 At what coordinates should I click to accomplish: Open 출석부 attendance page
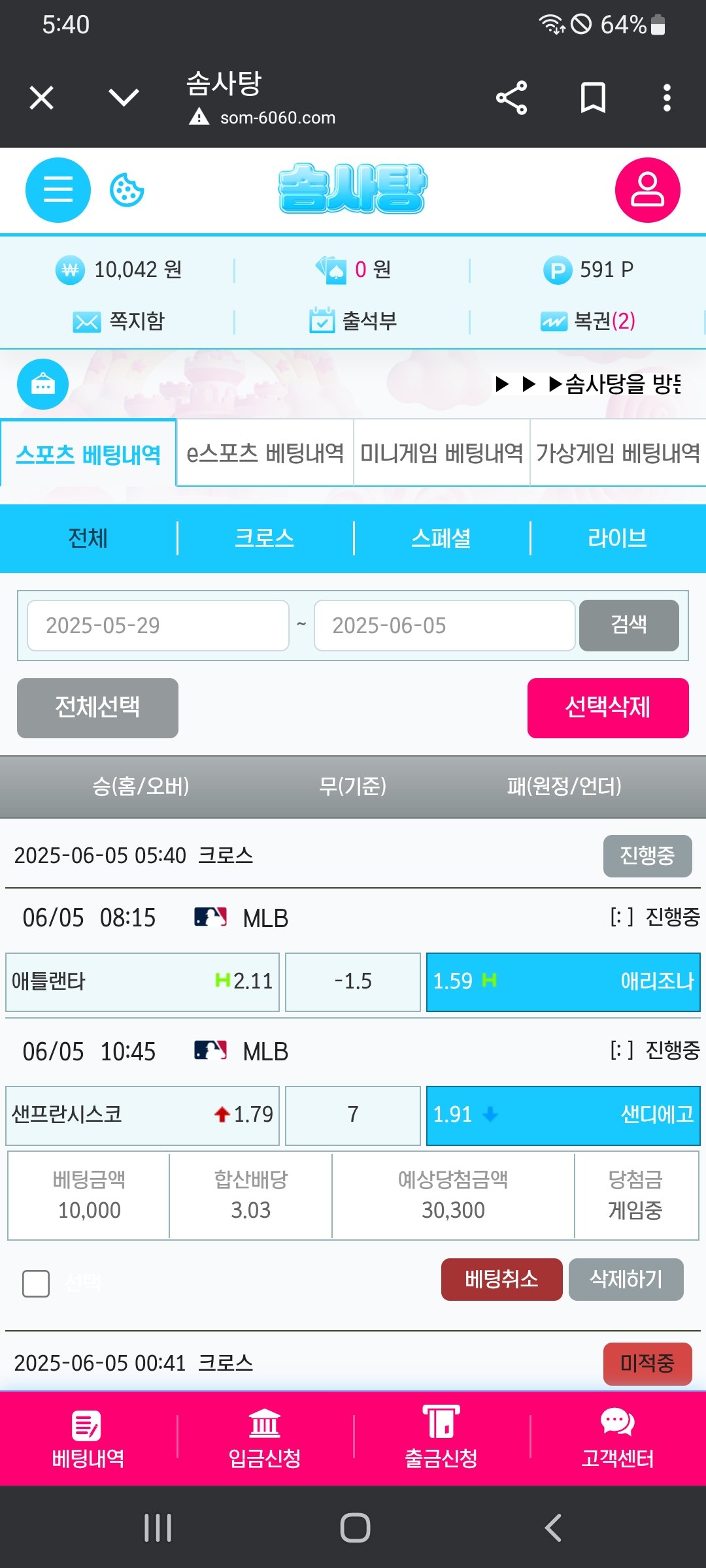click(x=354, y=321)
